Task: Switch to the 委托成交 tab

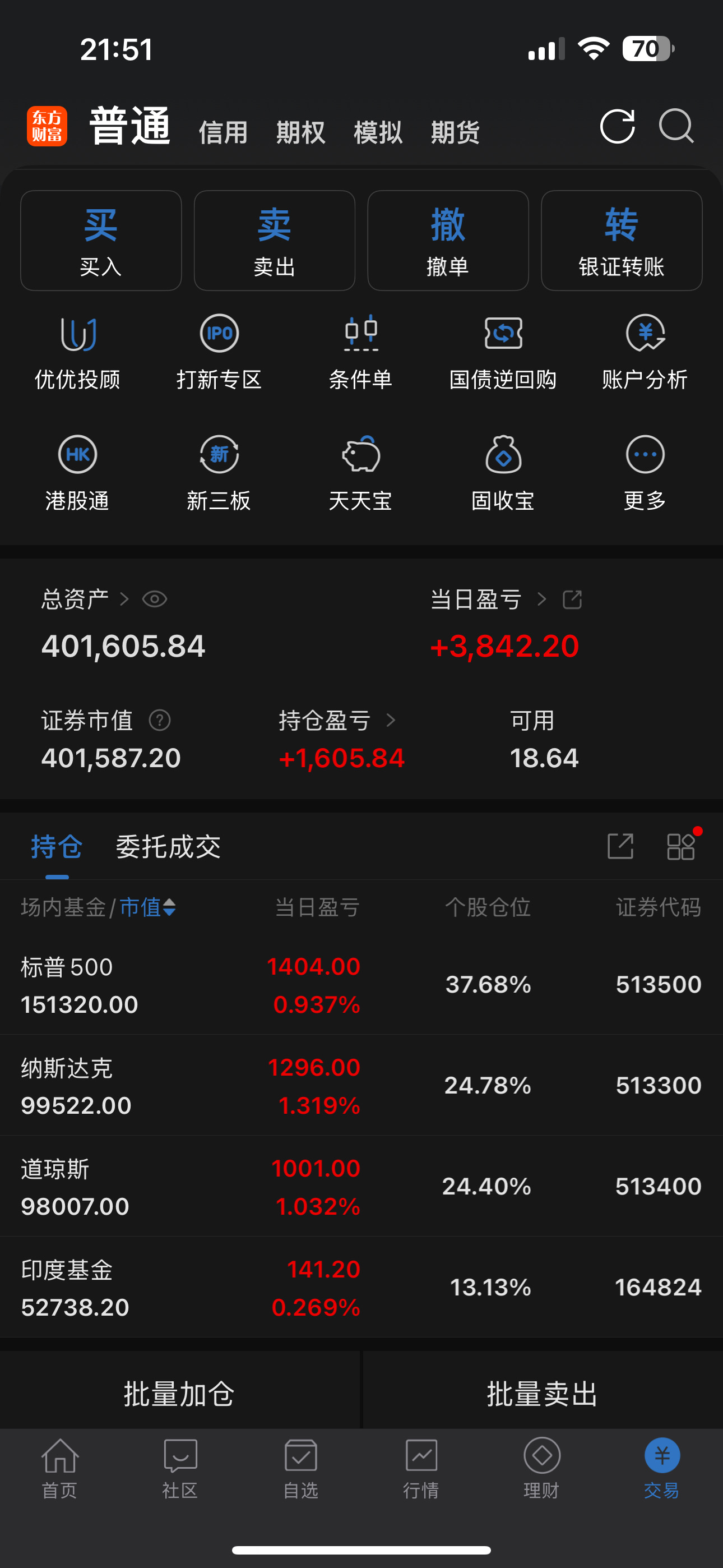Action: [x=168, y=847]
